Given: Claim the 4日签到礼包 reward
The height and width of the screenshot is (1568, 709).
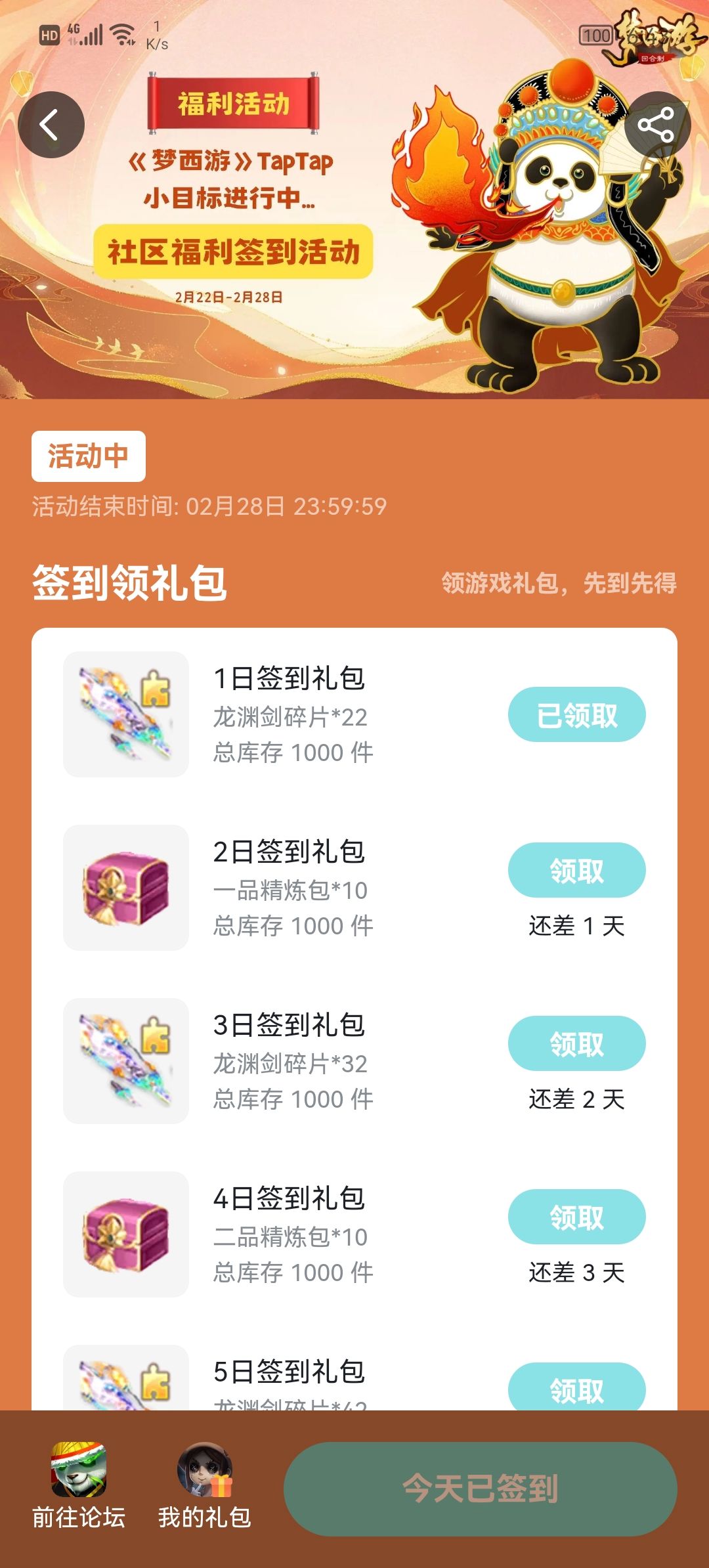Looking at the screenshot, I should click(576, 1217).
